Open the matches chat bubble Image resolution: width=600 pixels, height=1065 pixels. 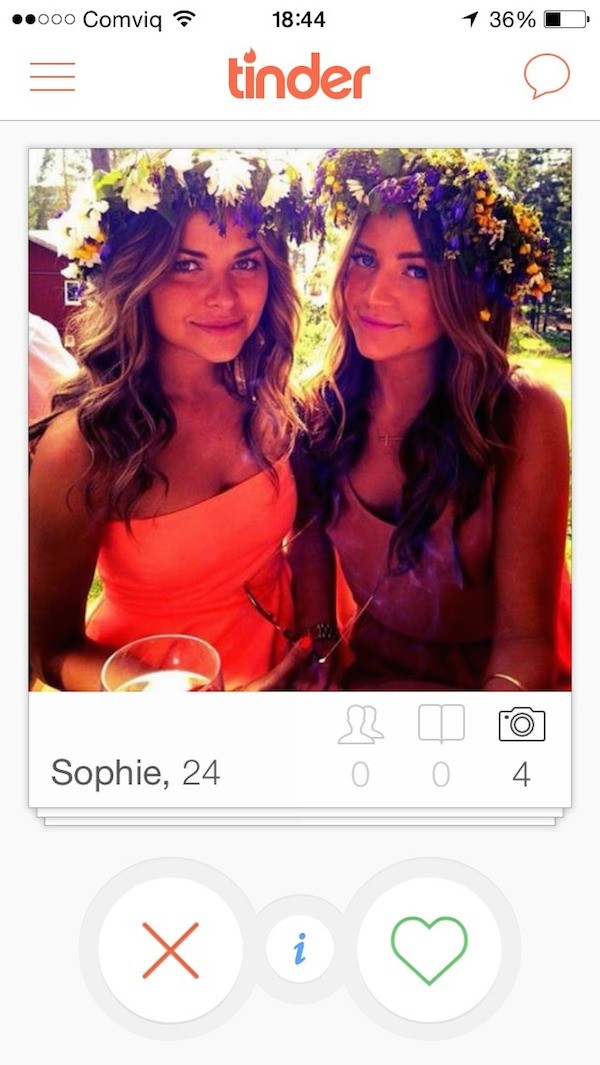546,76
